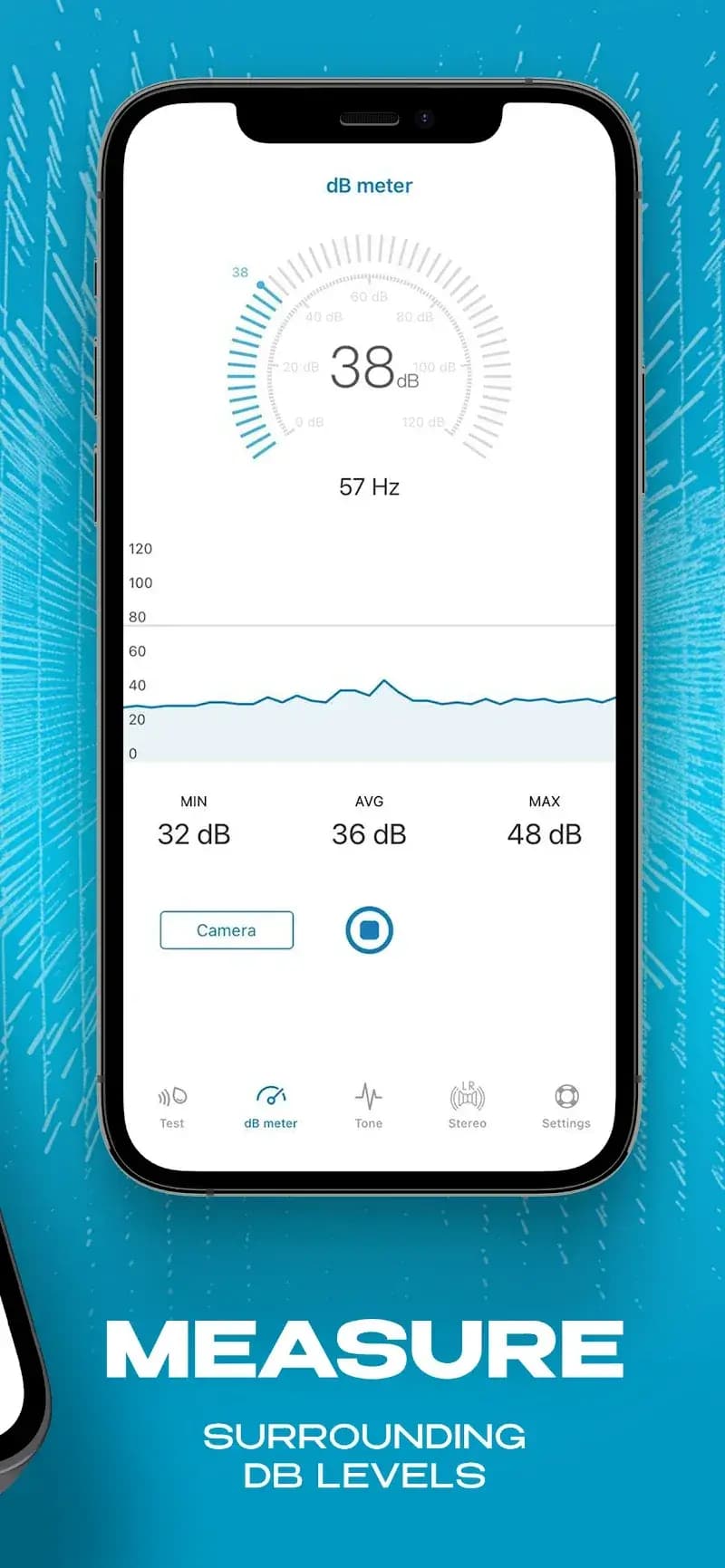Tap the dB meter title
The height and width of the screenshot is (1568, 725).
(368, 185)
